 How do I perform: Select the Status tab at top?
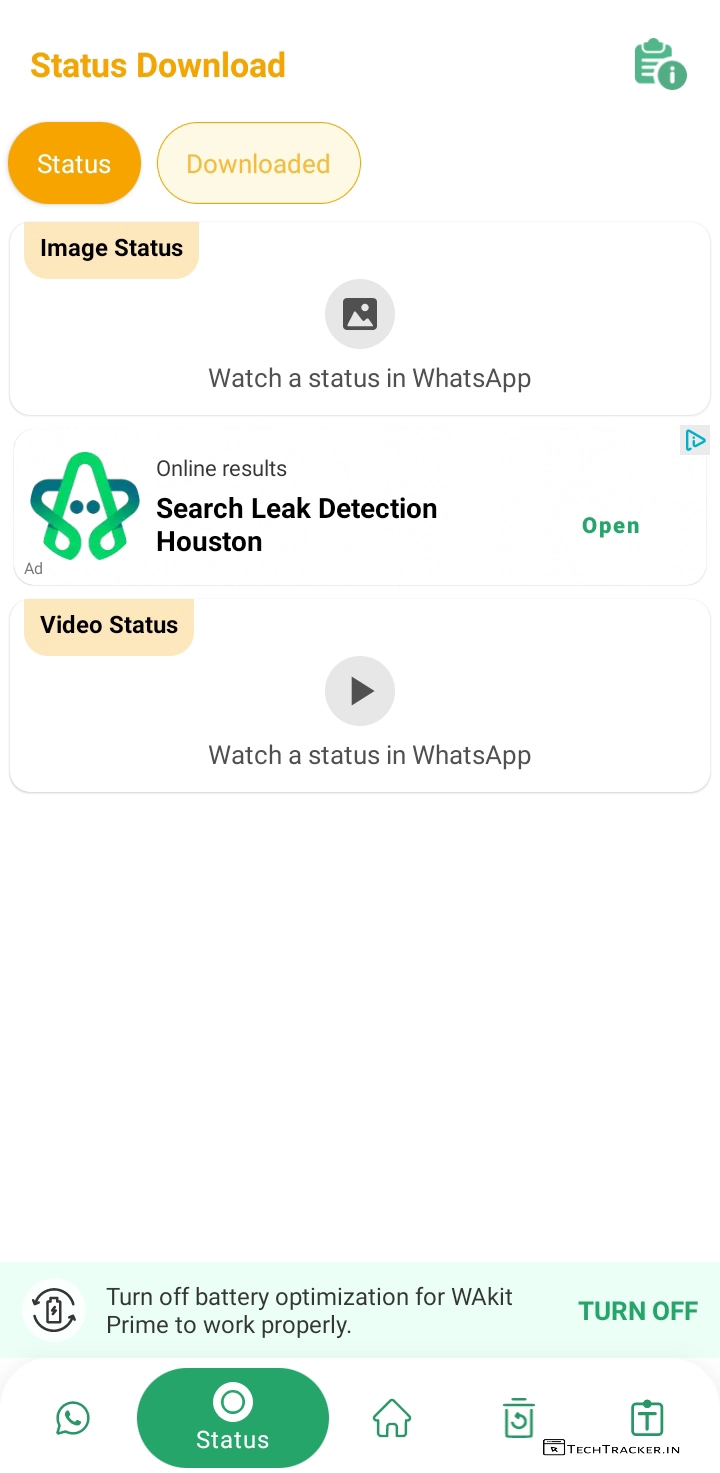click(74, 164)
